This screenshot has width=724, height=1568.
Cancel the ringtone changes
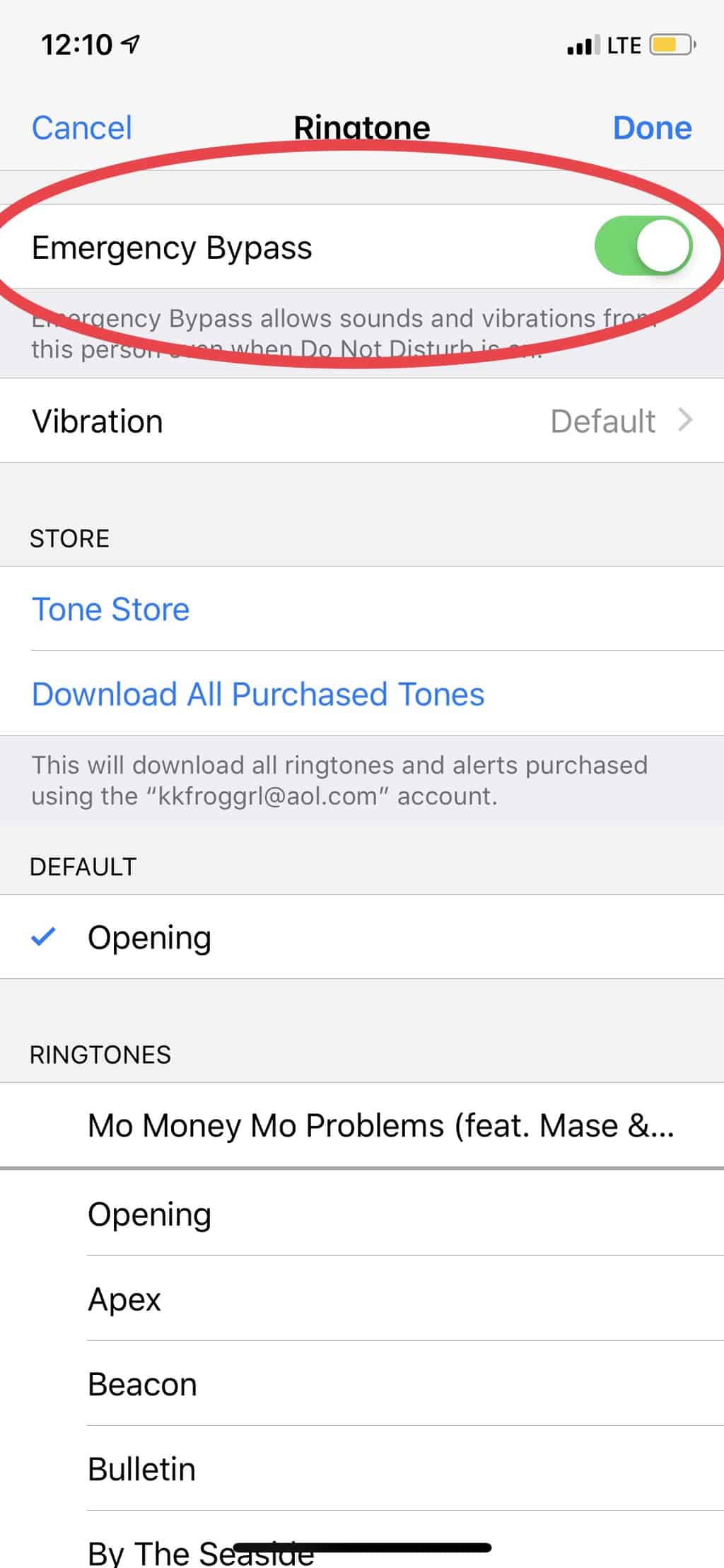82,128
